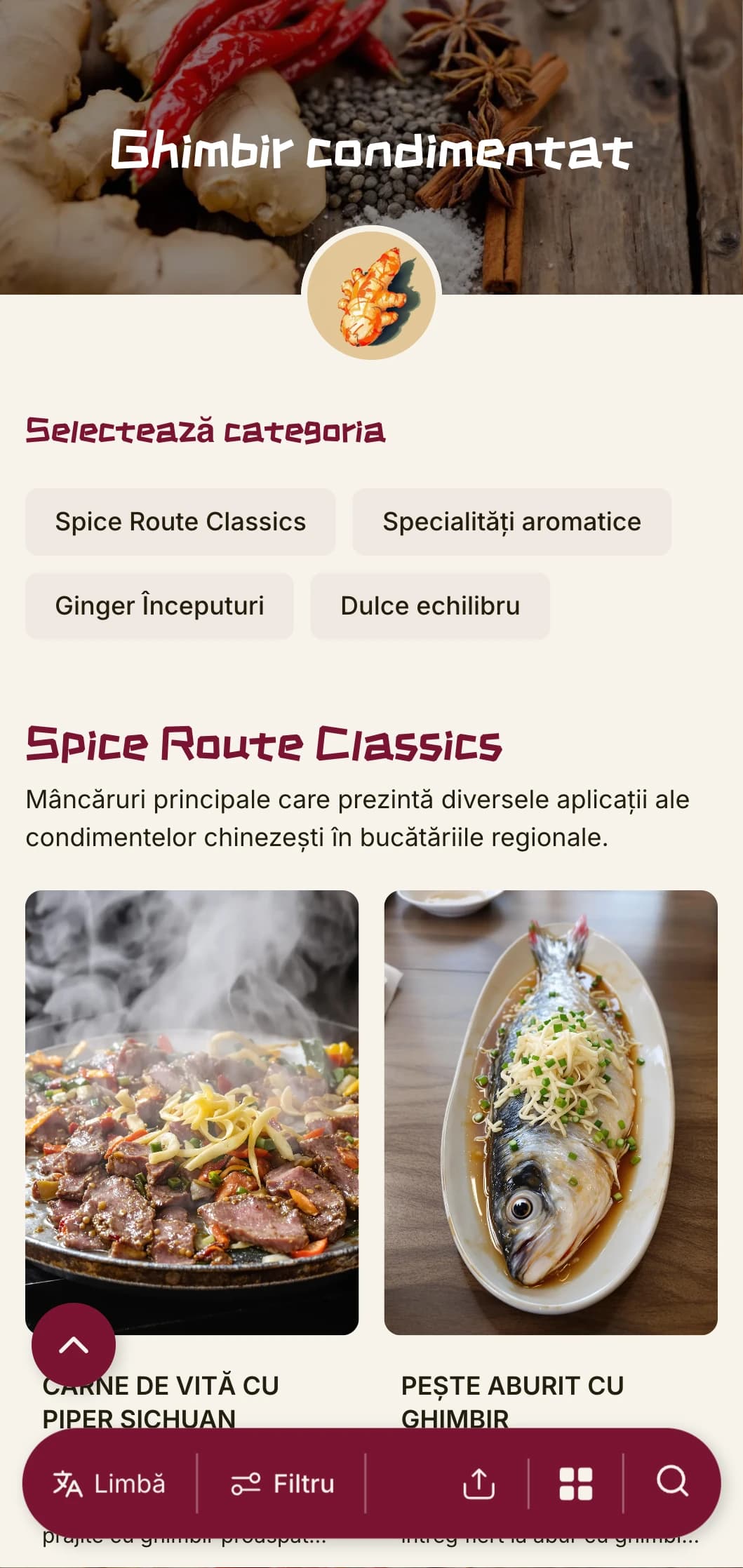
Task: Share this menu
Action: (x=479, y=1484)
